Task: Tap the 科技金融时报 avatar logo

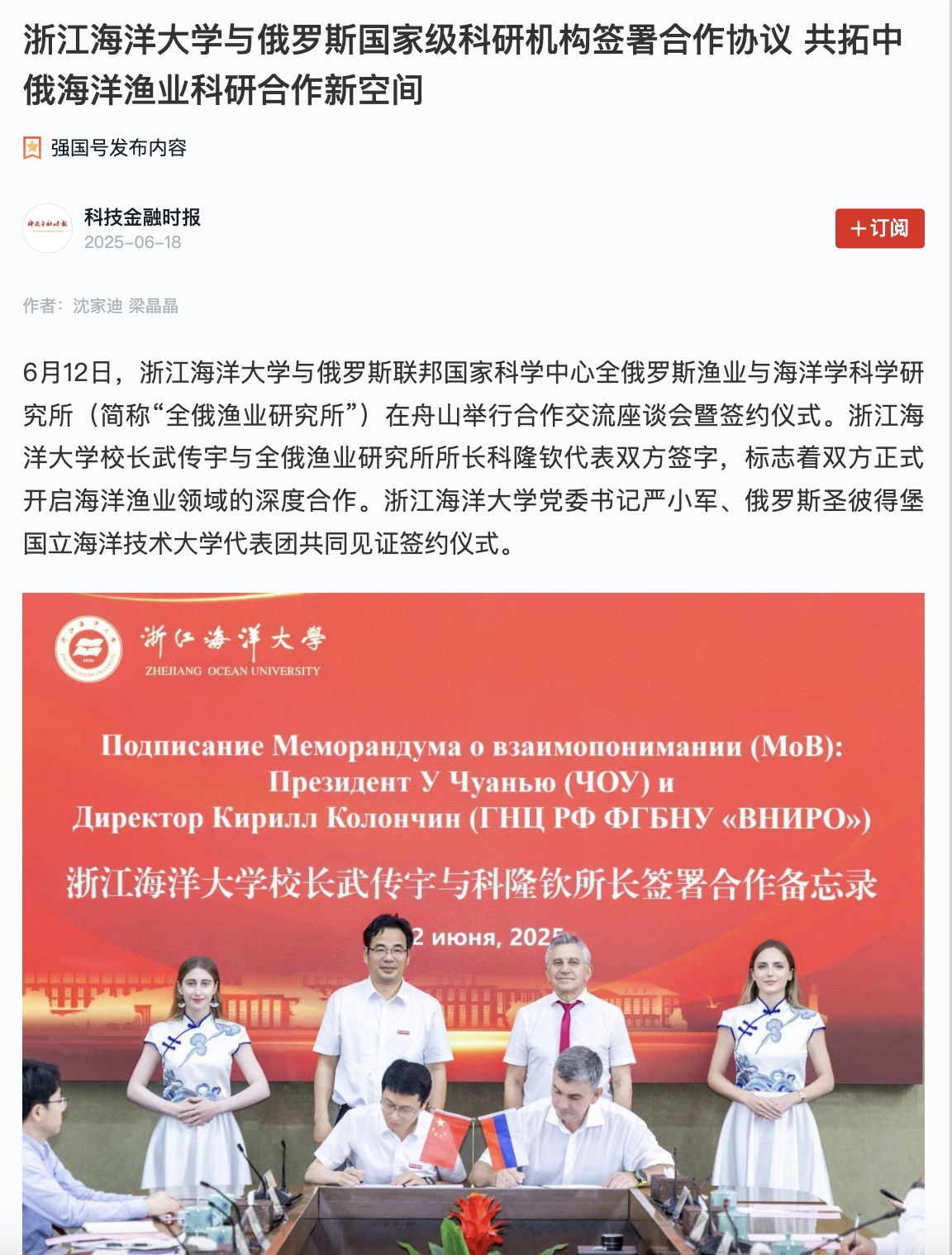Action: coord(47,228)
